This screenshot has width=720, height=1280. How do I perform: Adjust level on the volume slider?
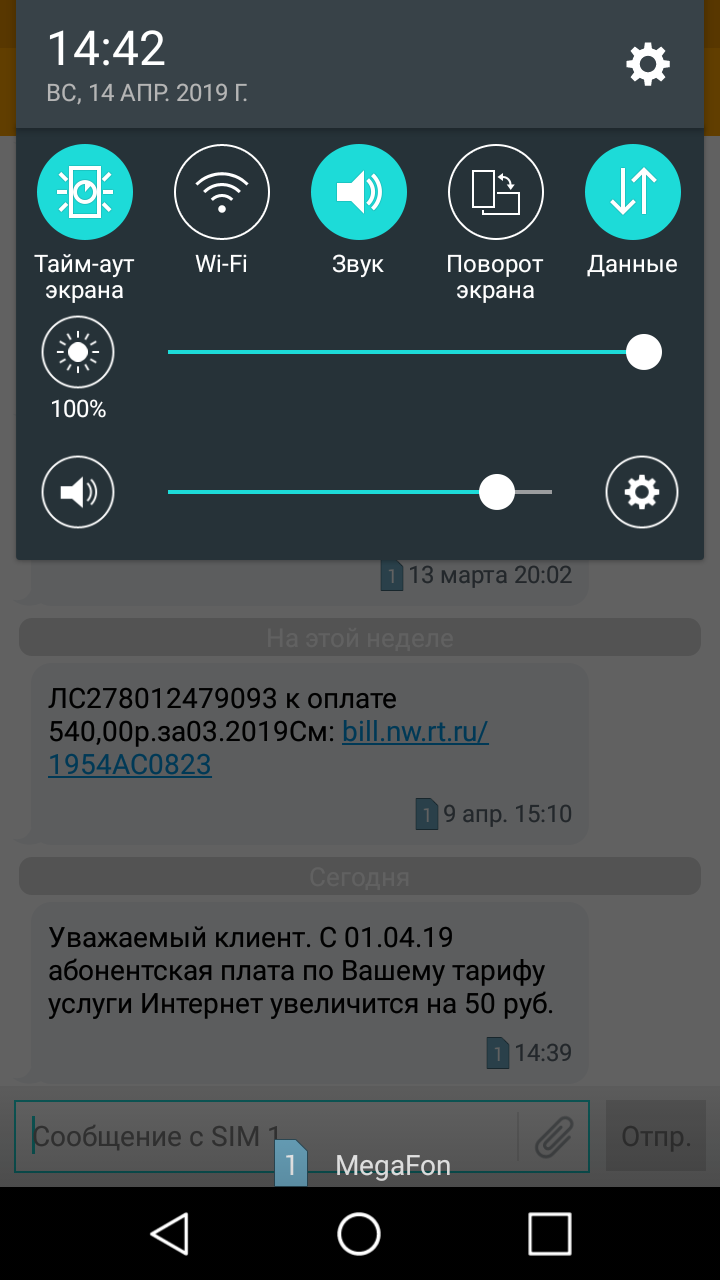[x=360, y=492]
